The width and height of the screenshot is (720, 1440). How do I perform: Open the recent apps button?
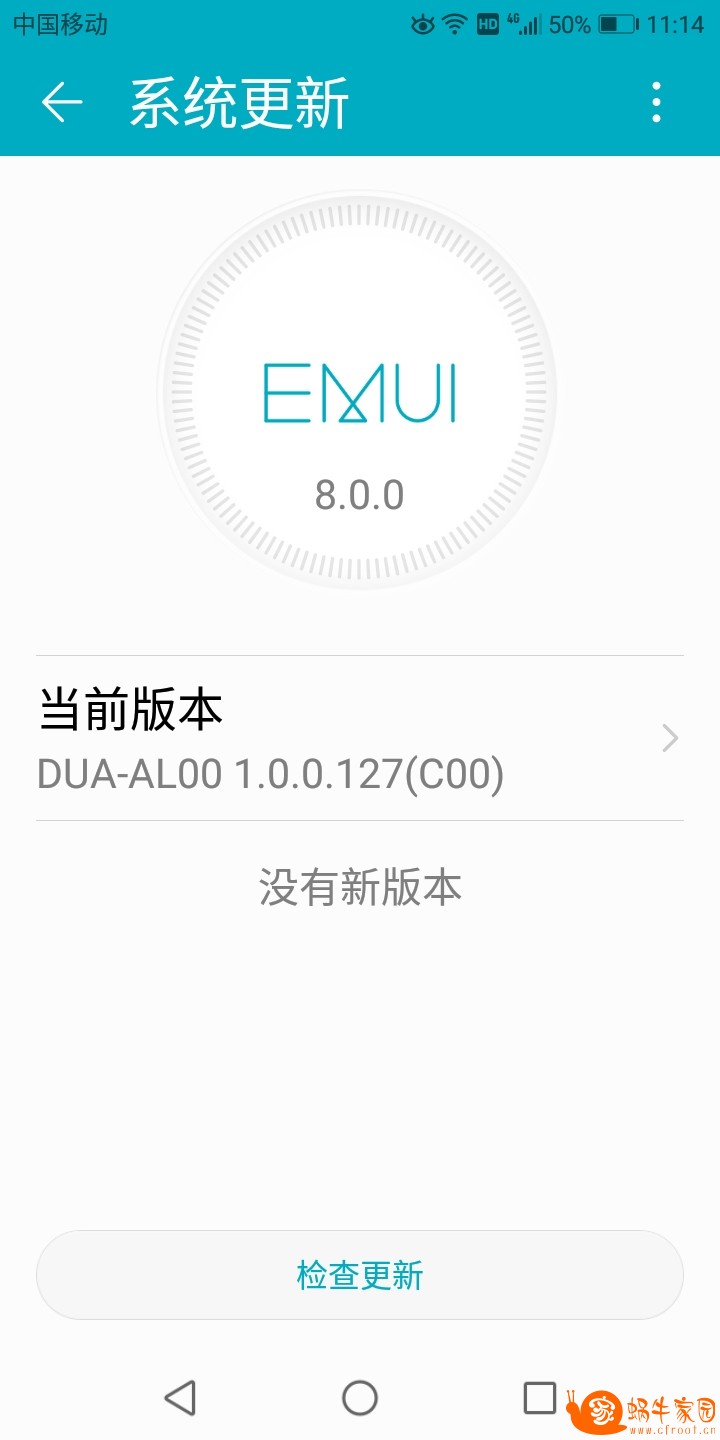click(x=540, y=1398)
